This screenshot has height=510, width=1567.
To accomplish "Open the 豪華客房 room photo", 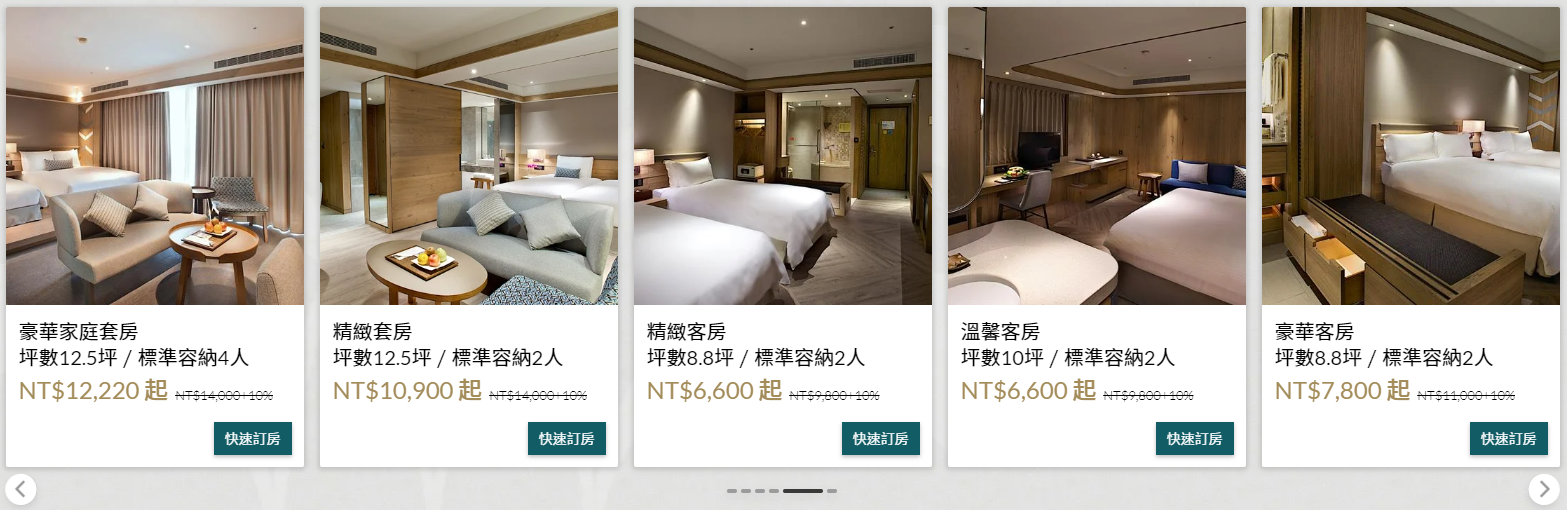I will tap(1411, 156).
